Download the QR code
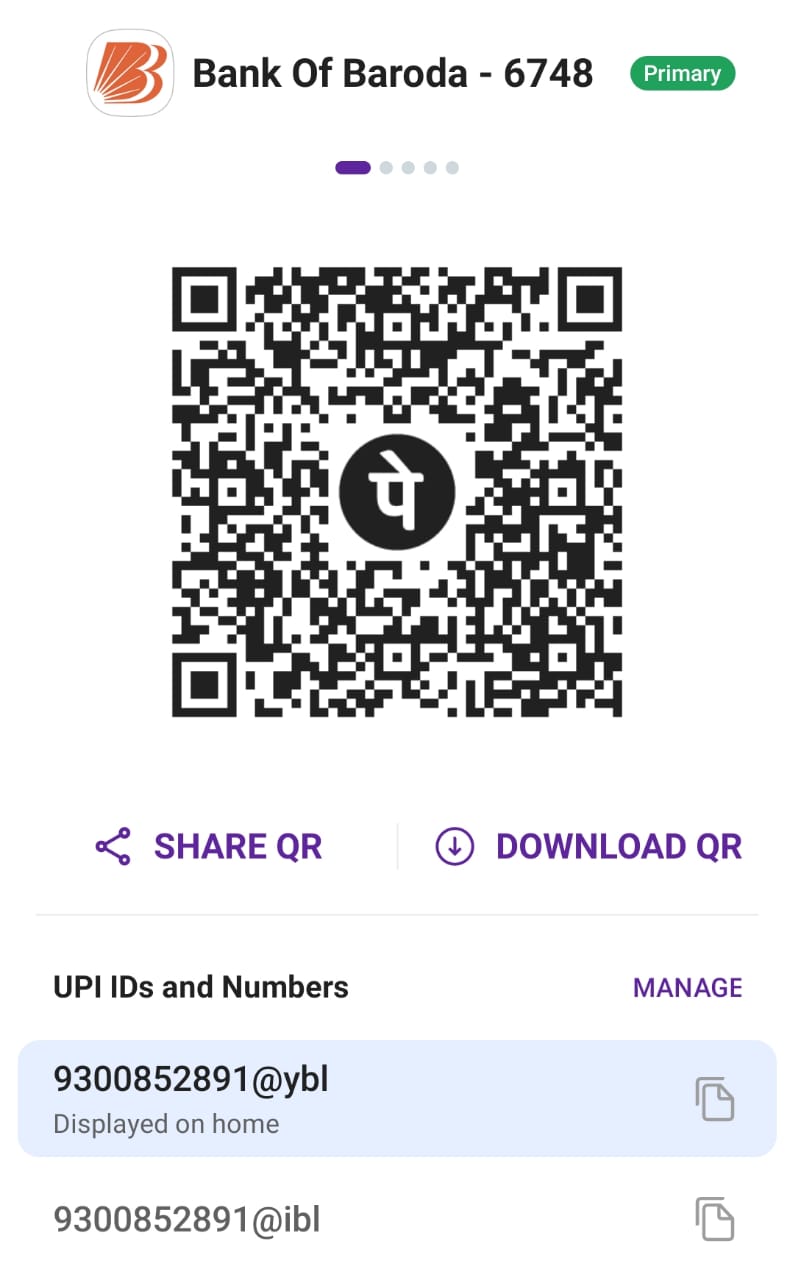 (588, 846)
